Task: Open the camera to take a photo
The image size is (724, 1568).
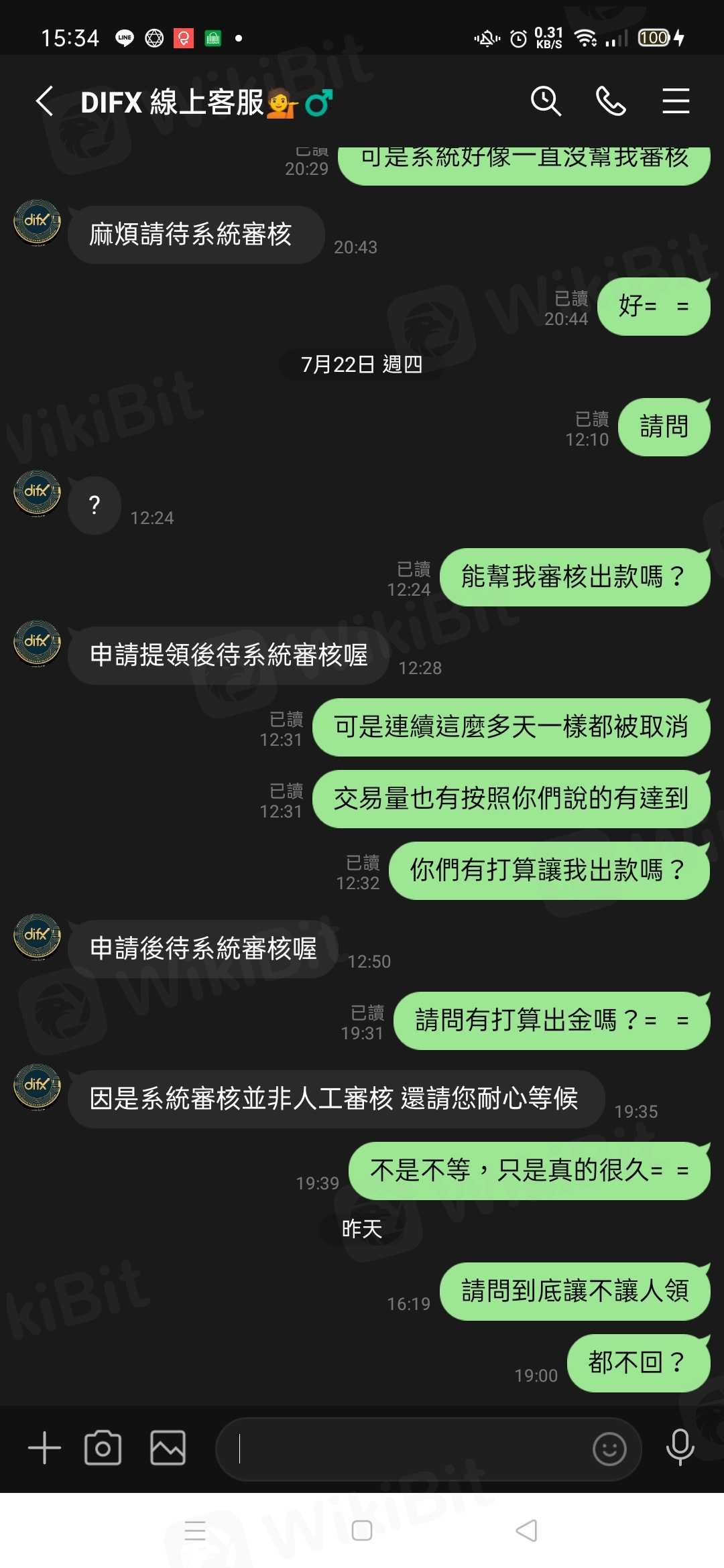Action: point(103,1448)
